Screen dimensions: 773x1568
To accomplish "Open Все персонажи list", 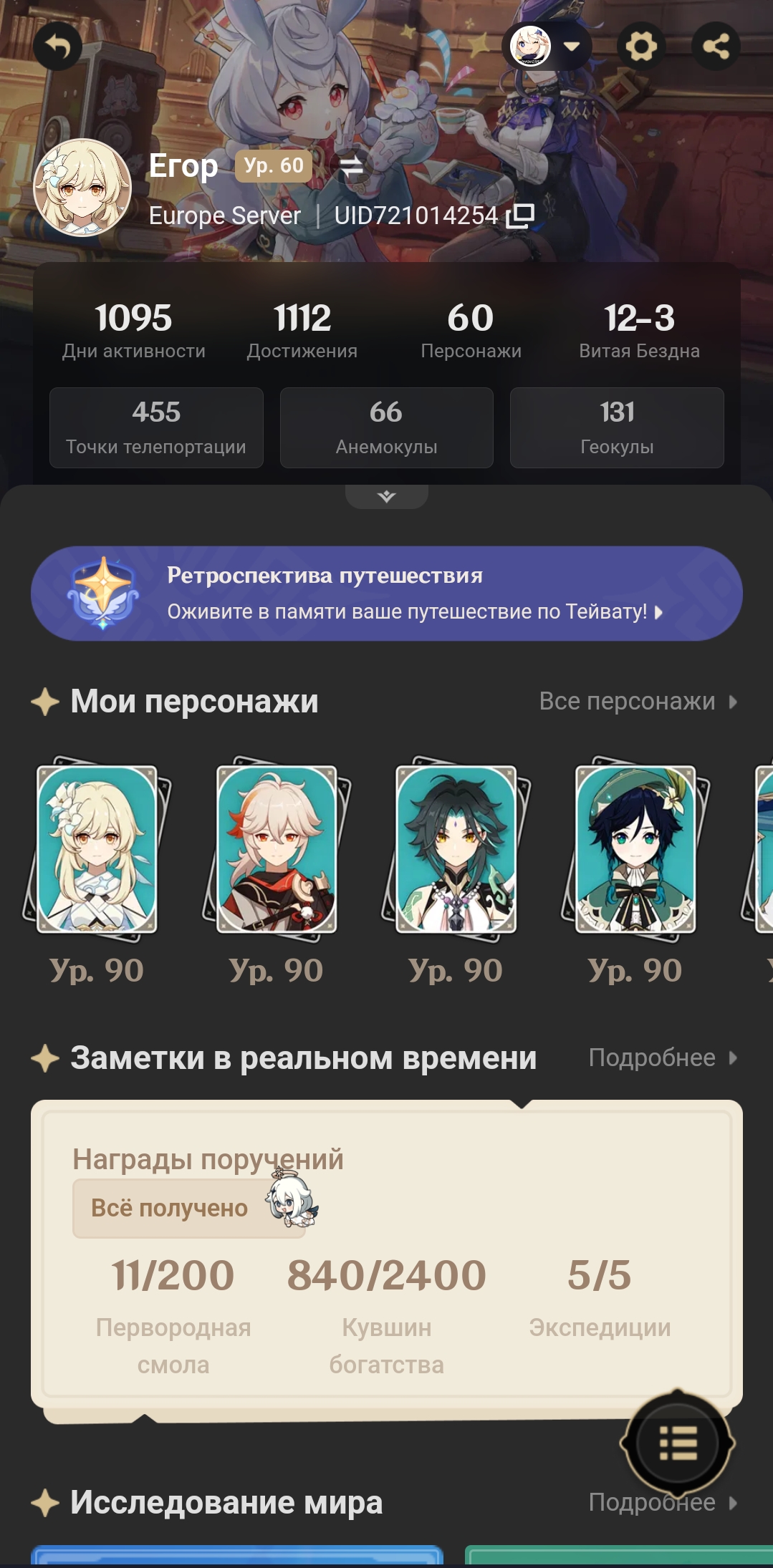I will pos(637,702).
